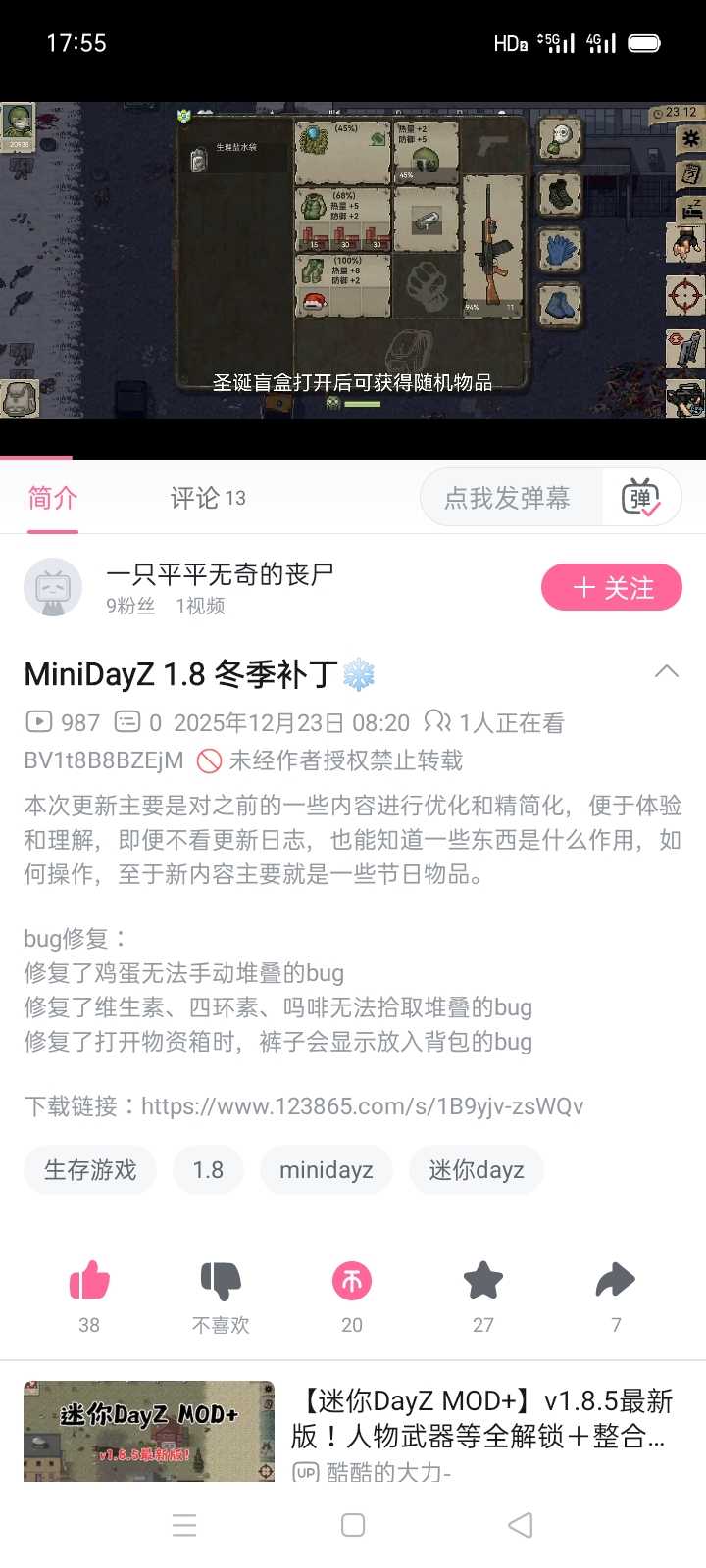Open the 迷你dayz tag chip

tap(476, 1170)
